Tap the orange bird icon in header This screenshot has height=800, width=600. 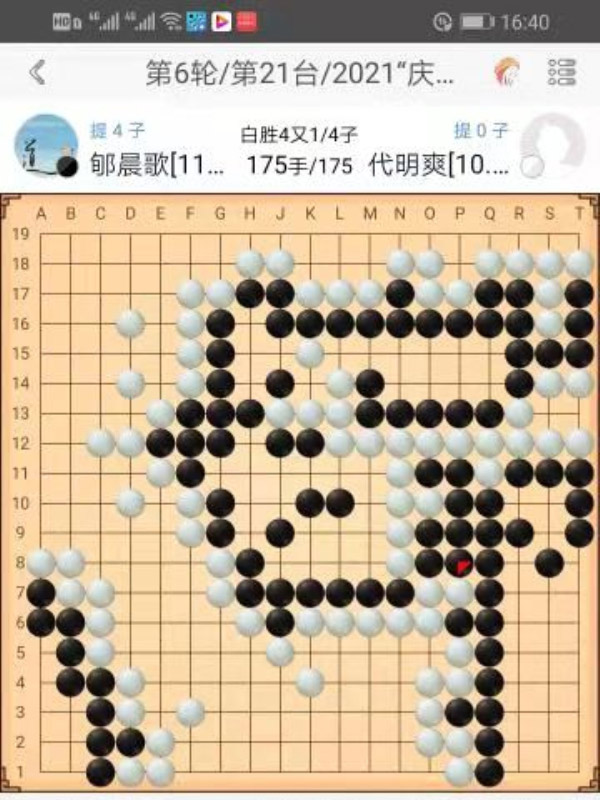508,72
